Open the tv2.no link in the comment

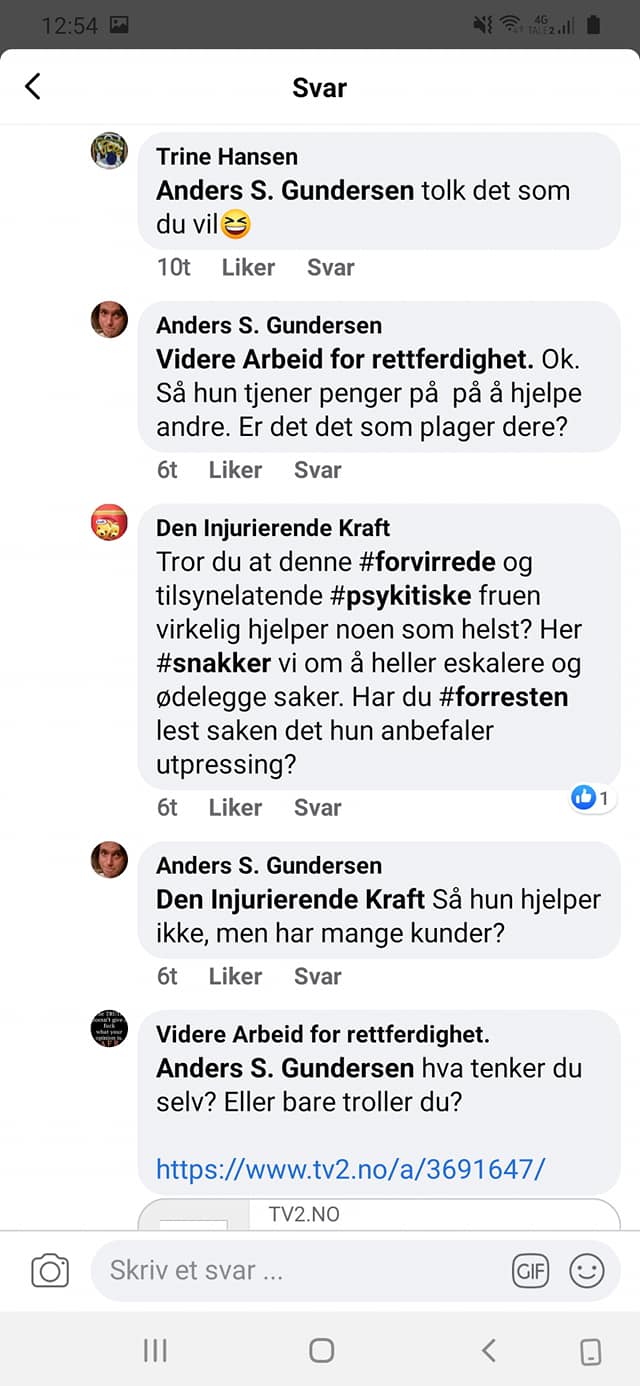click(x=350, y=1168)
